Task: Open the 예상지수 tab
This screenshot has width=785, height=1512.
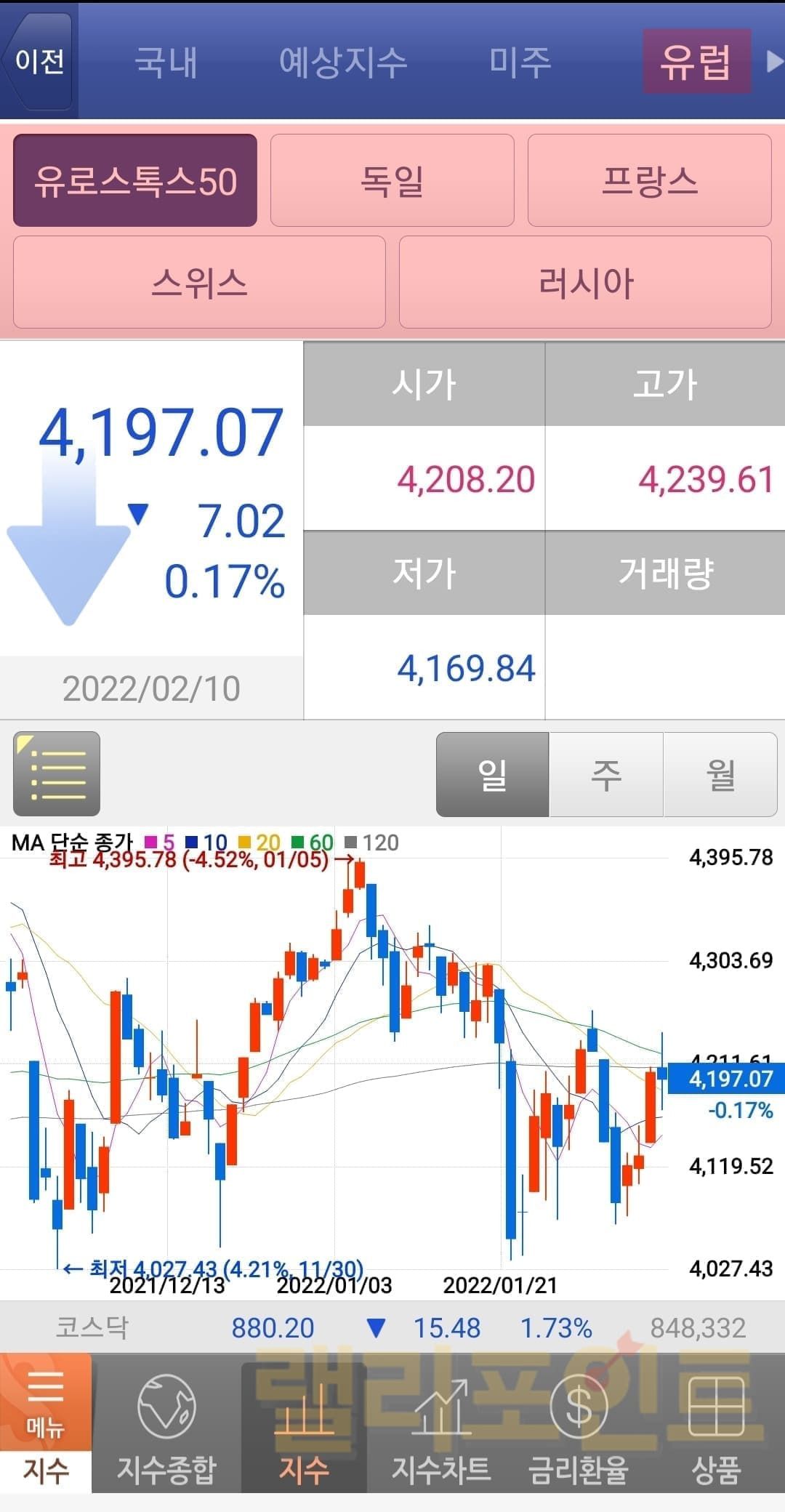Action: pyautogui.click(x=342, y=61)
